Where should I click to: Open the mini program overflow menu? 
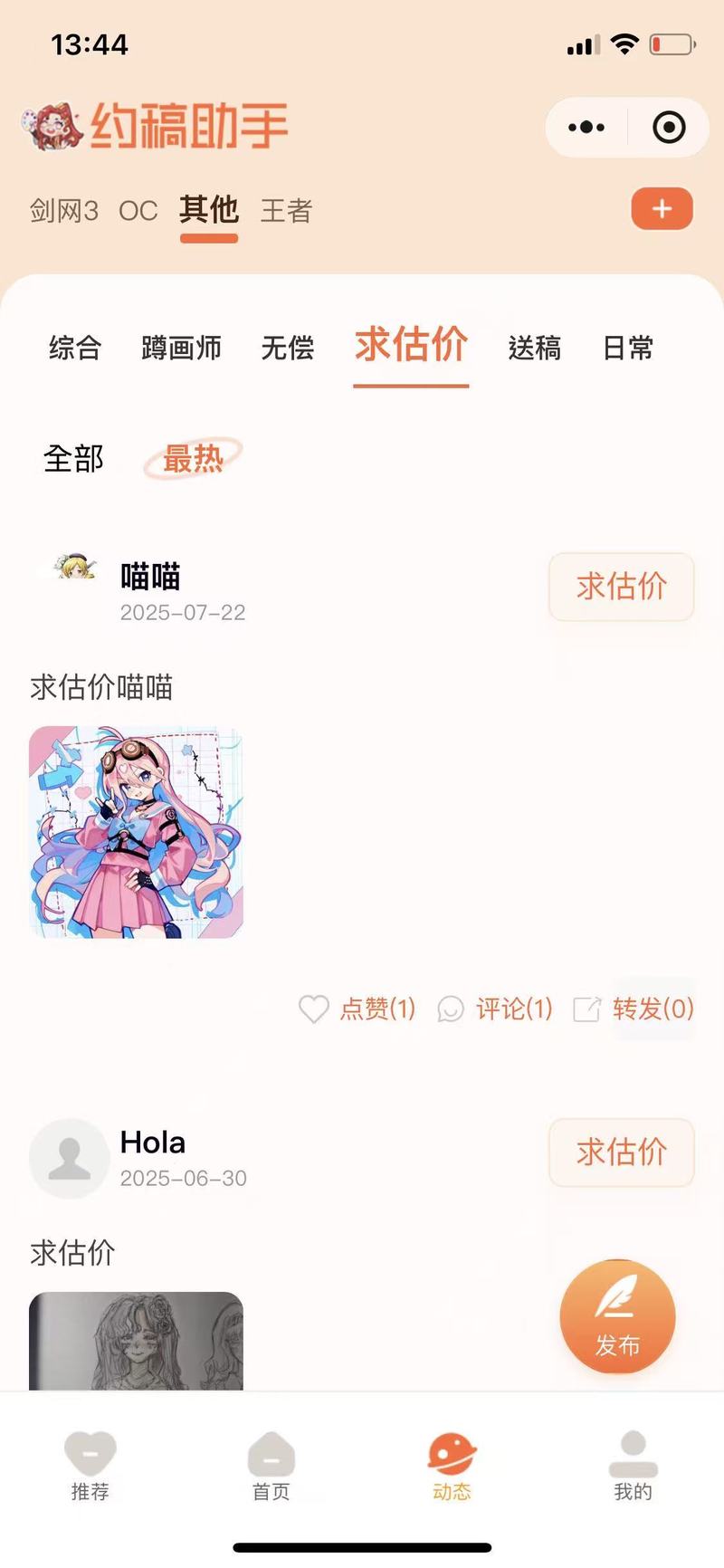[586, 128]
